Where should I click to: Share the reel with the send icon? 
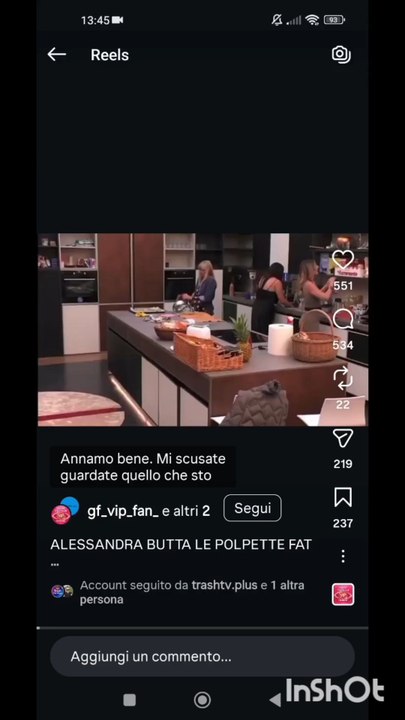(x=343, y=438)
